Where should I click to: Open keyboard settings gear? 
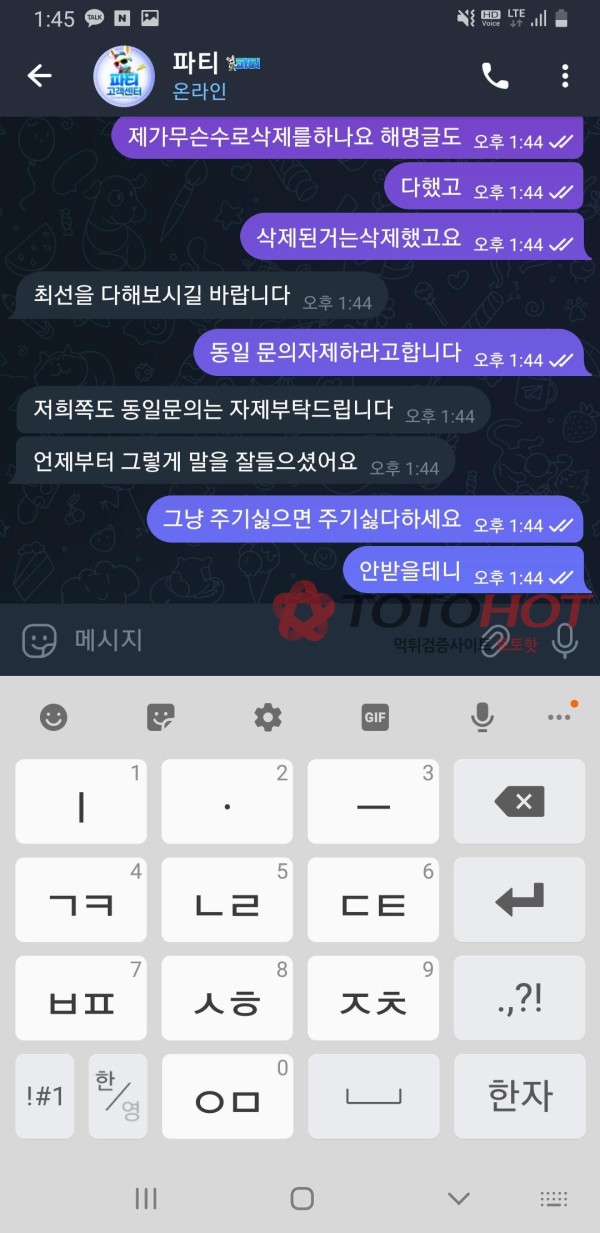click(267, 717)
